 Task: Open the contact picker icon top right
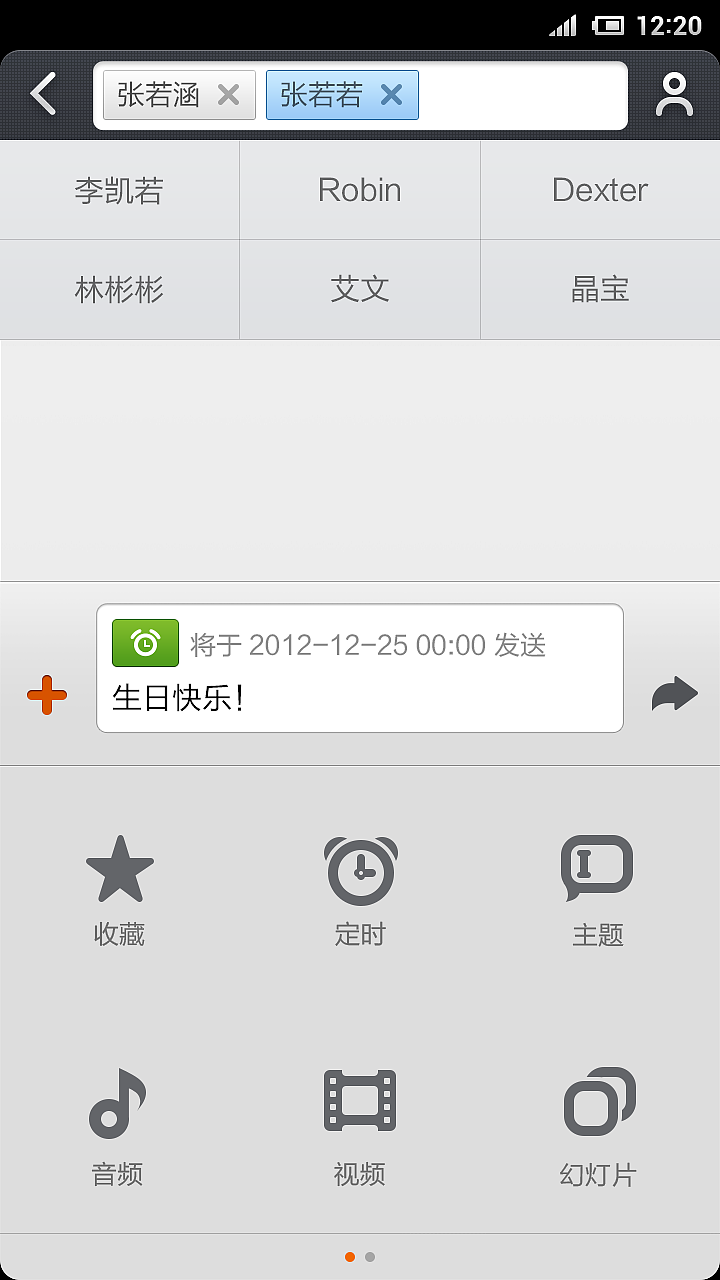coord(675,94)
